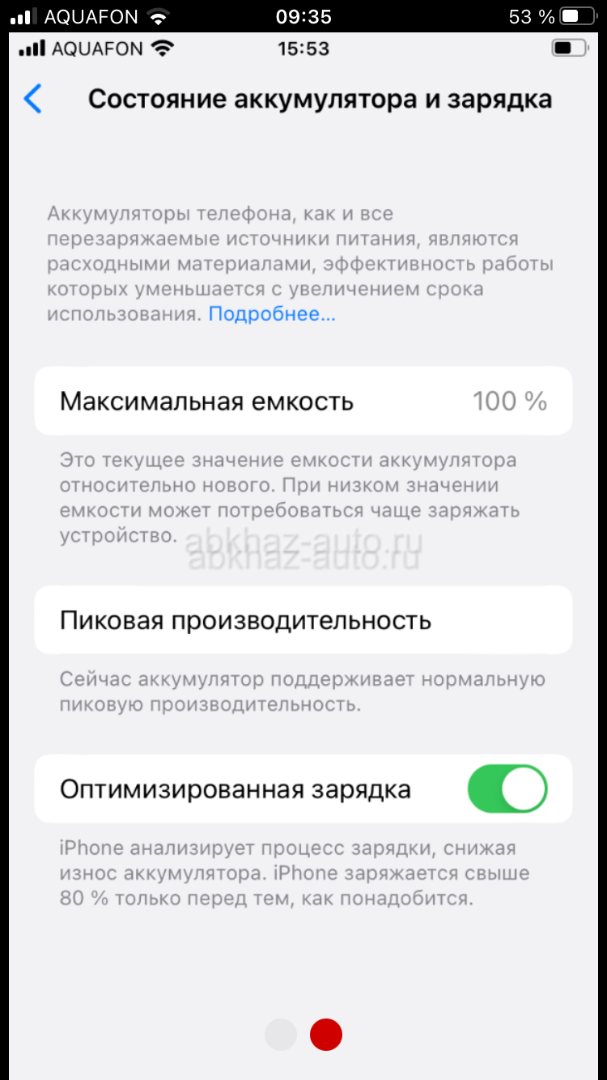
Task: Go back from the battery health screen
Action: pos(33,99)
